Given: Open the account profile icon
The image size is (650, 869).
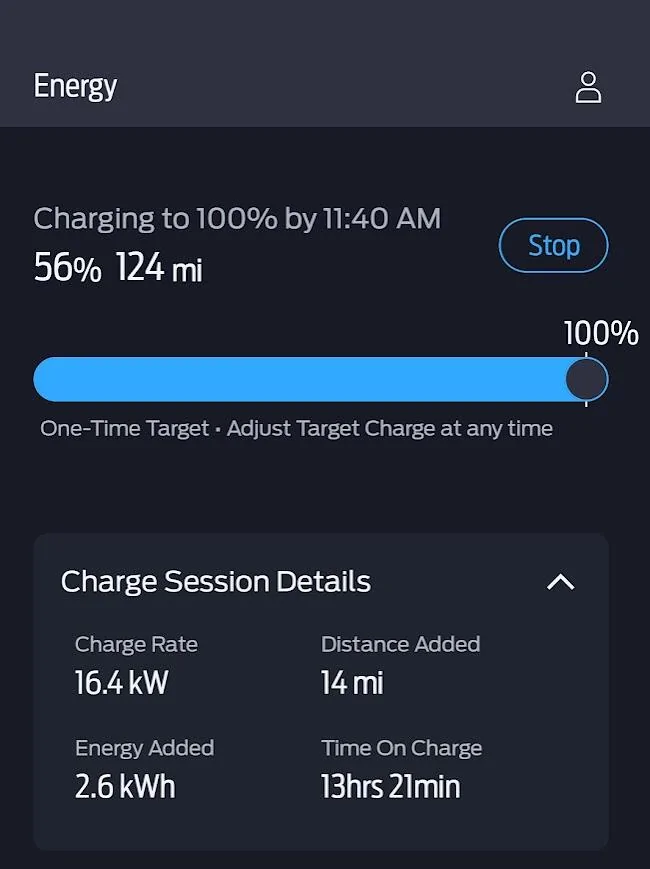Looking at the screenshot, I should point(588,87).
